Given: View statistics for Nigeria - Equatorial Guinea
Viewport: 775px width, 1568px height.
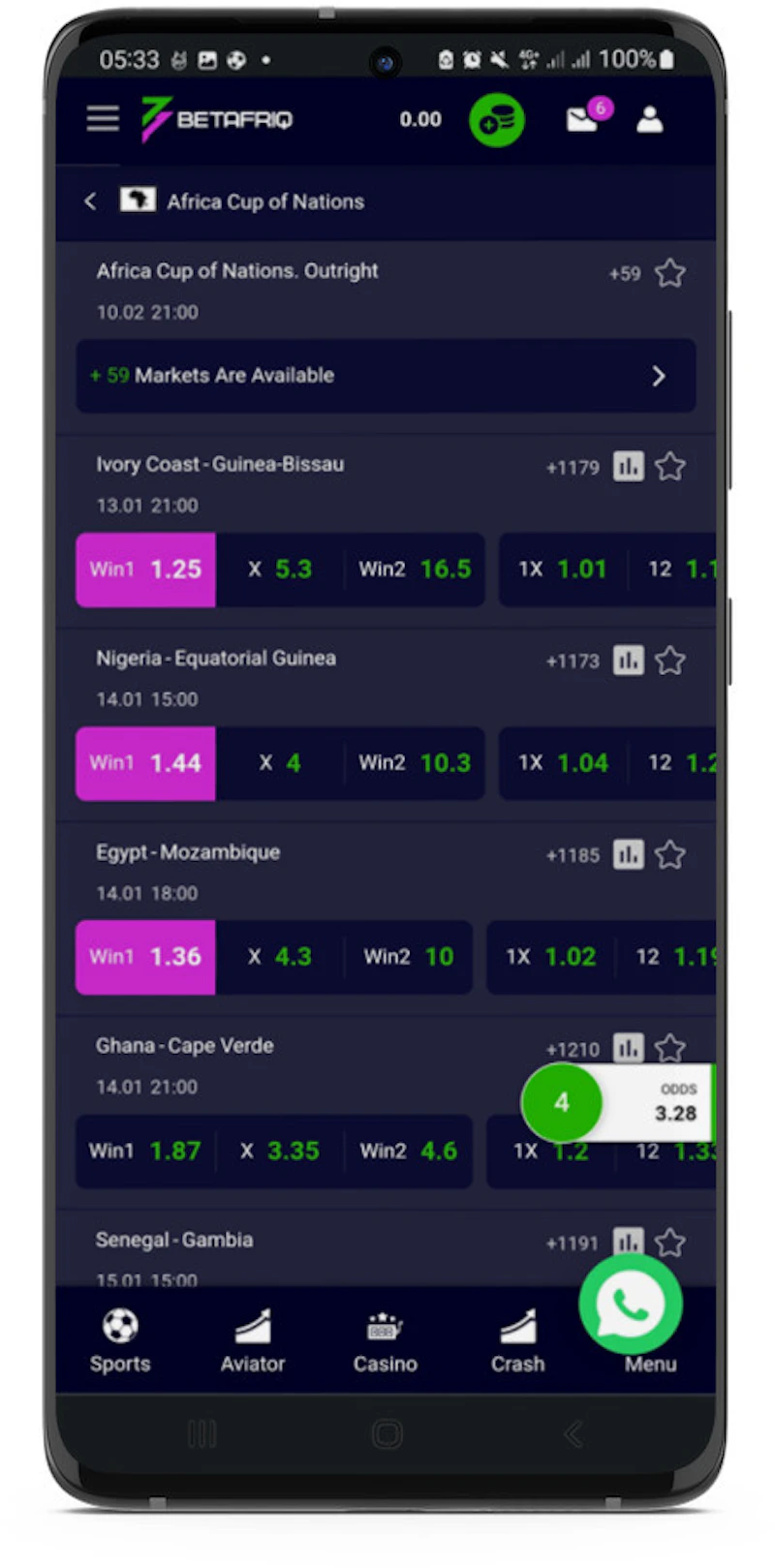Looking at the screenshot, I should 628,661.
